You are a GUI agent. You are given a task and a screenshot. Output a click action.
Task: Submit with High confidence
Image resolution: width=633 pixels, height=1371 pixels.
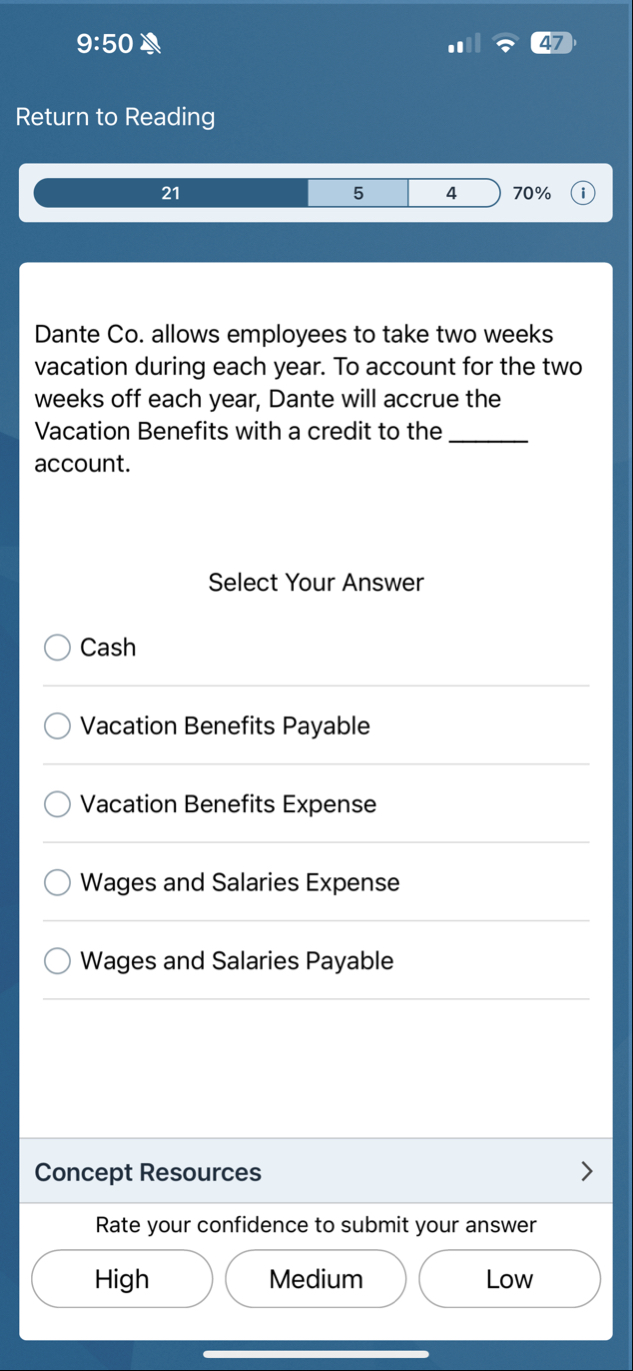[x=122, y=1279]
